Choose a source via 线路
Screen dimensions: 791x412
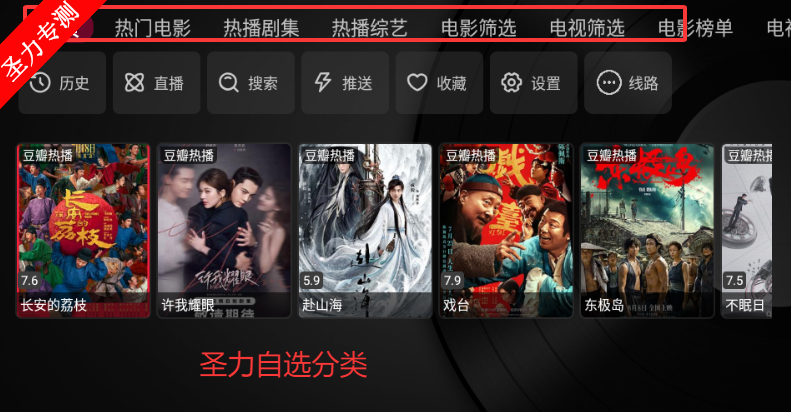point(628,83)
